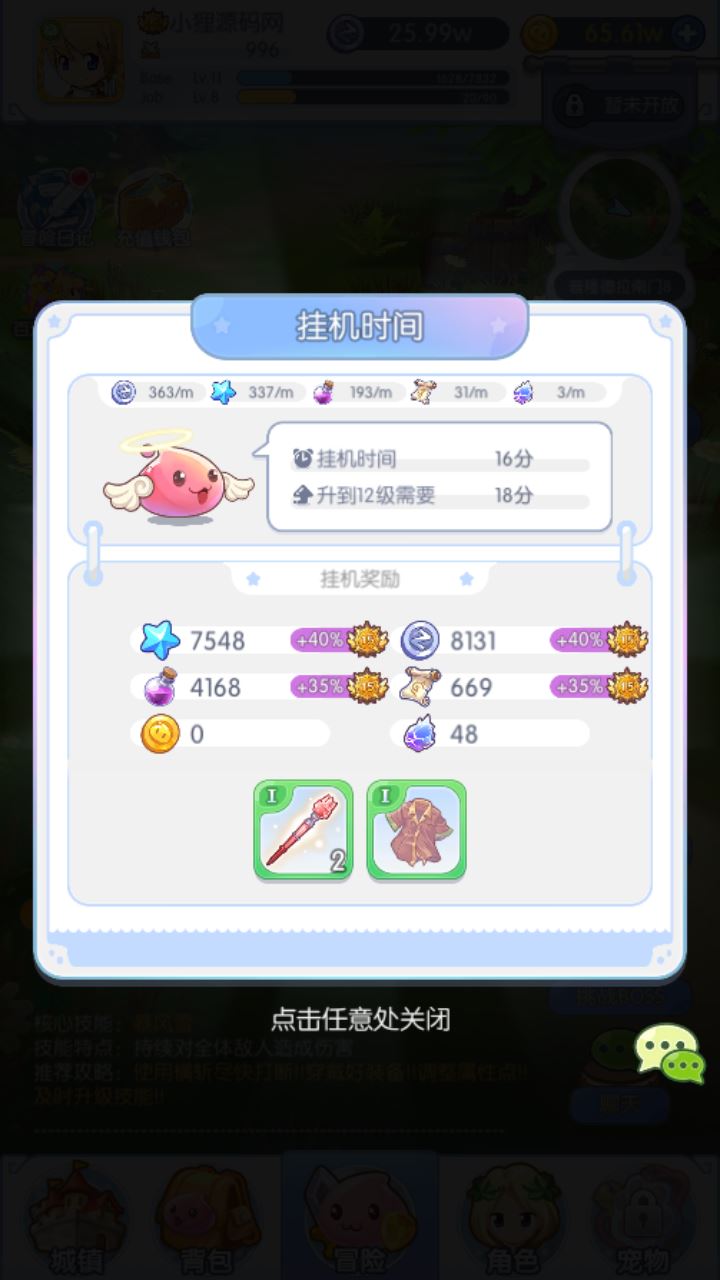The width and height of the screenshot is (720, 1280).
Task: Close the popup via 点击任意处关闭
Action: click(x=360, y=1019)
